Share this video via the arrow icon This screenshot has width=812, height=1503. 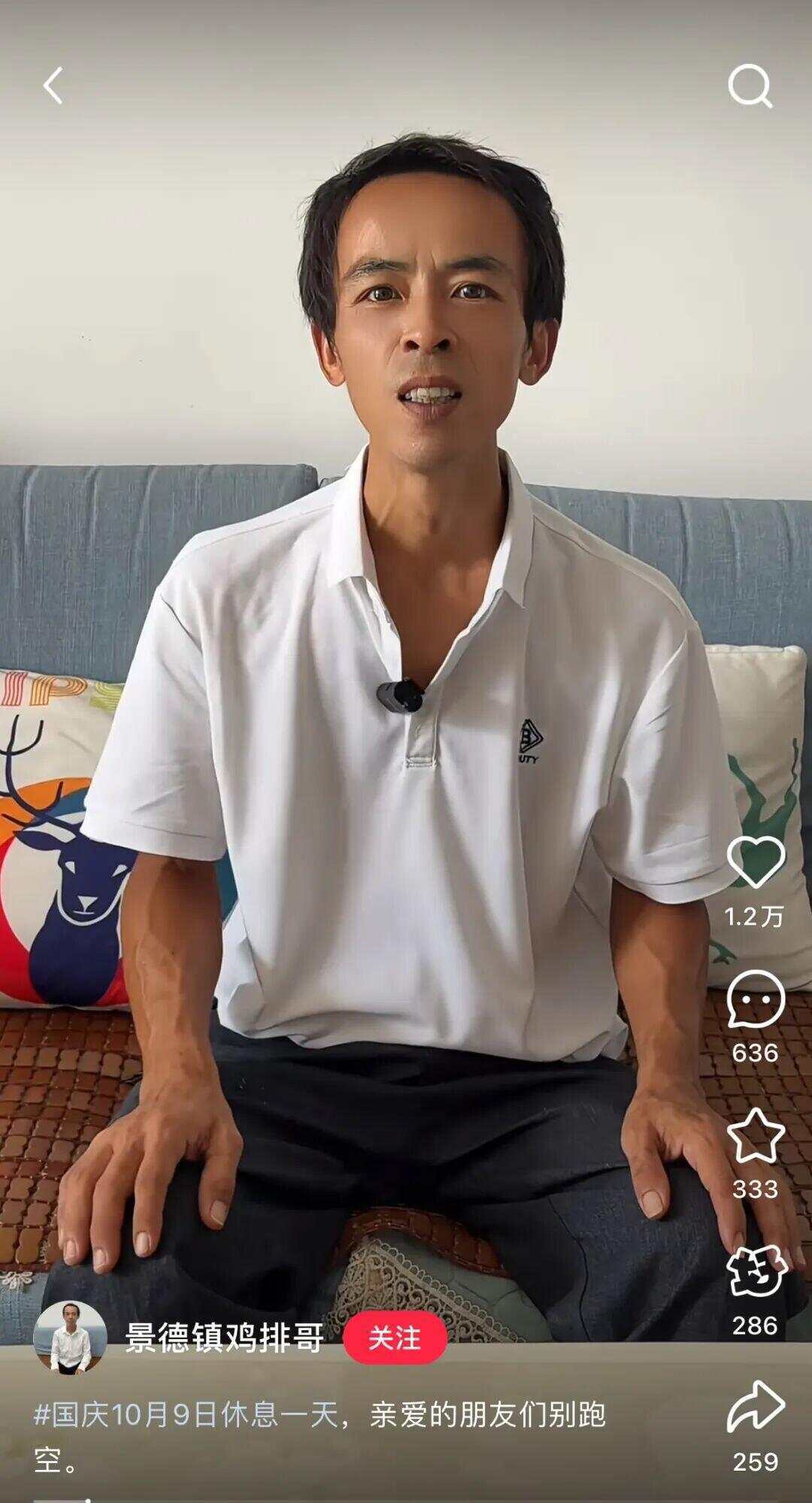pyautogui.click(x=756, y=1408)
